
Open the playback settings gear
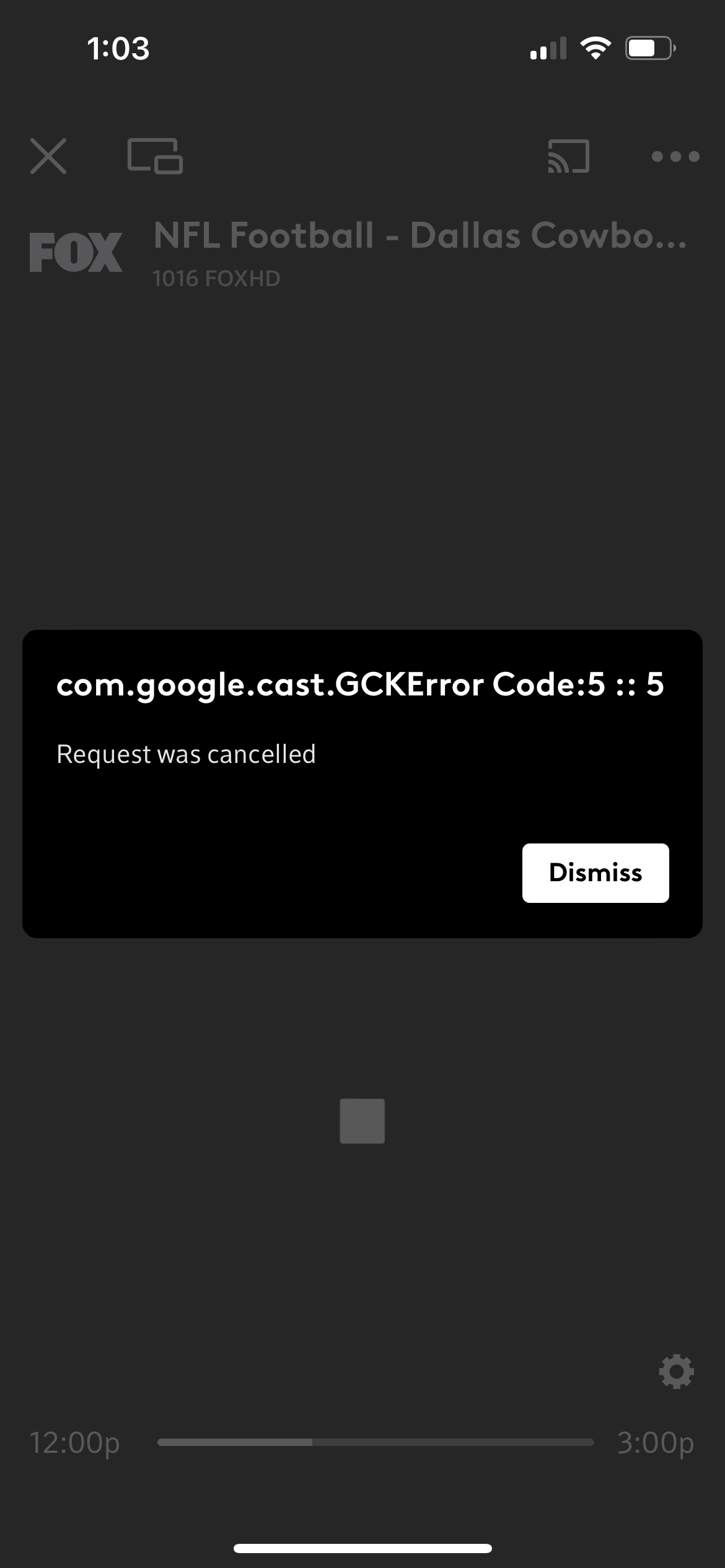click(x=677, y=1370)
